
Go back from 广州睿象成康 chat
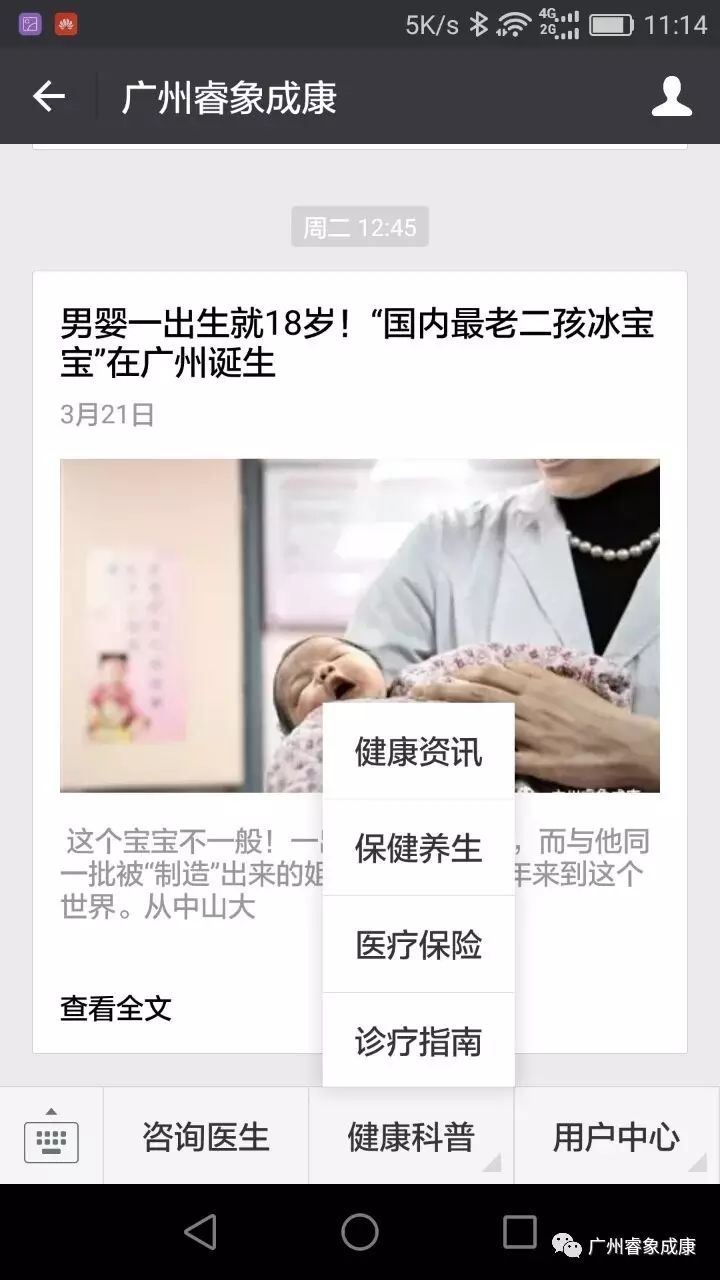point(49,97)
